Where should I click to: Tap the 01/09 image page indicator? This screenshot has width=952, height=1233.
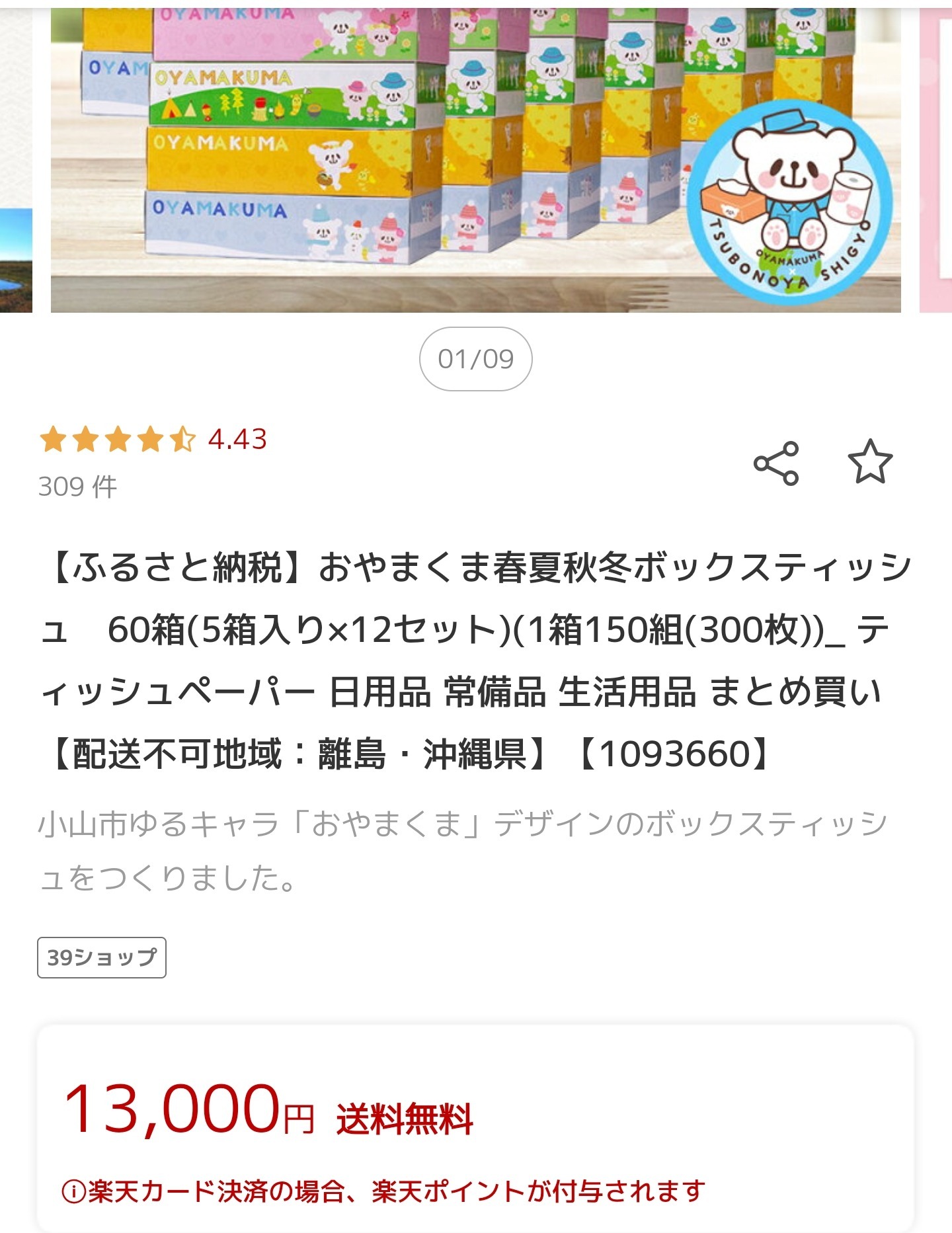pyautogui.click(x=475, y=359)
